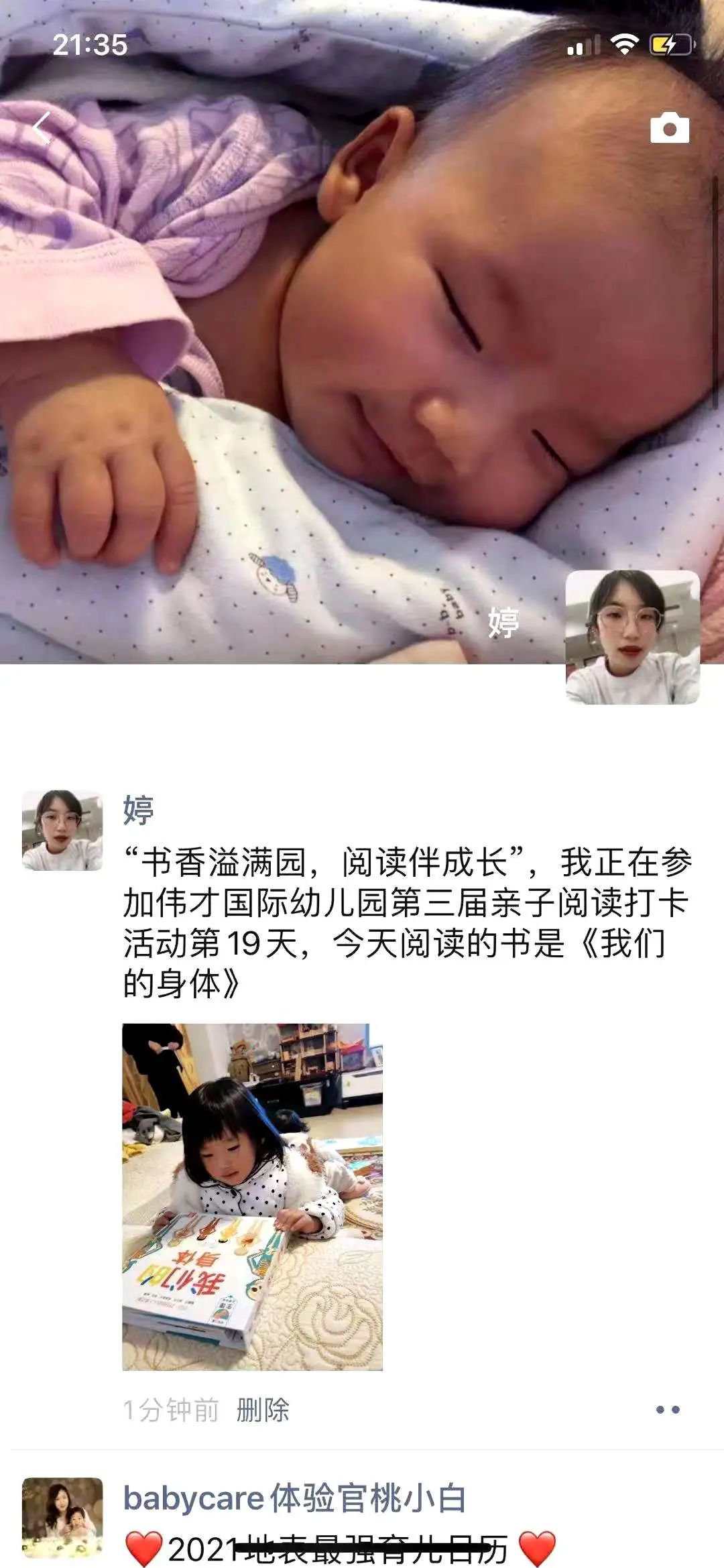
Task: Delete the post via 删除
Action: (x=263, y=1410)
